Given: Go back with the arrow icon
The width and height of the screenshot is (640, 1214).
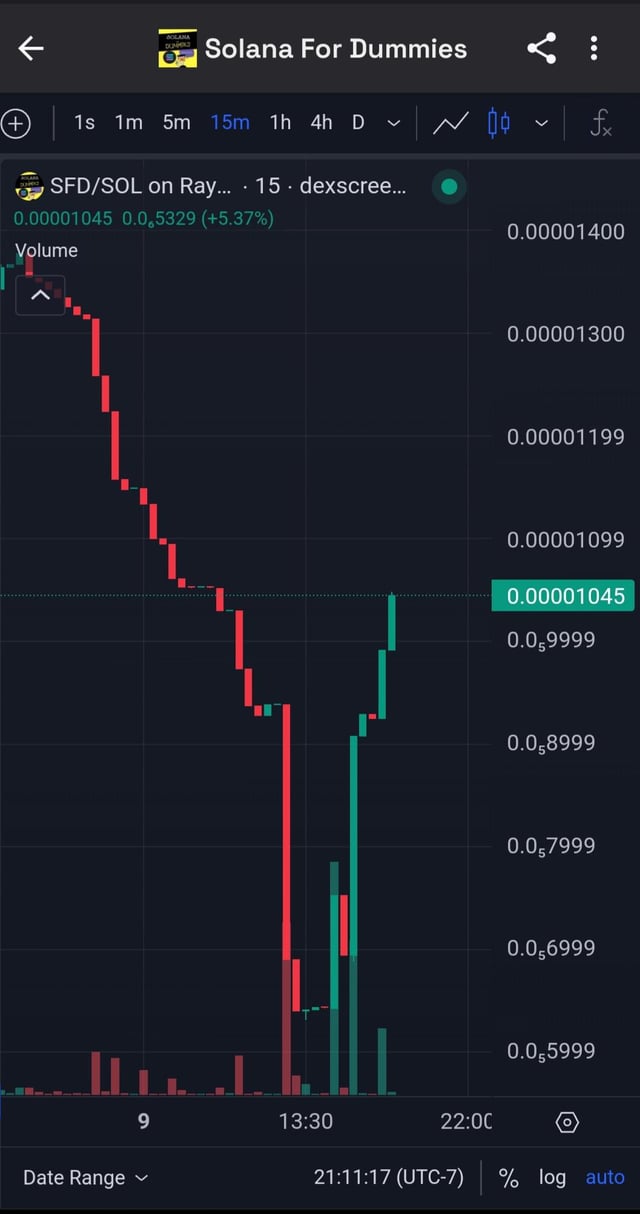Looking at the screenshot, I should coord(31,48).
